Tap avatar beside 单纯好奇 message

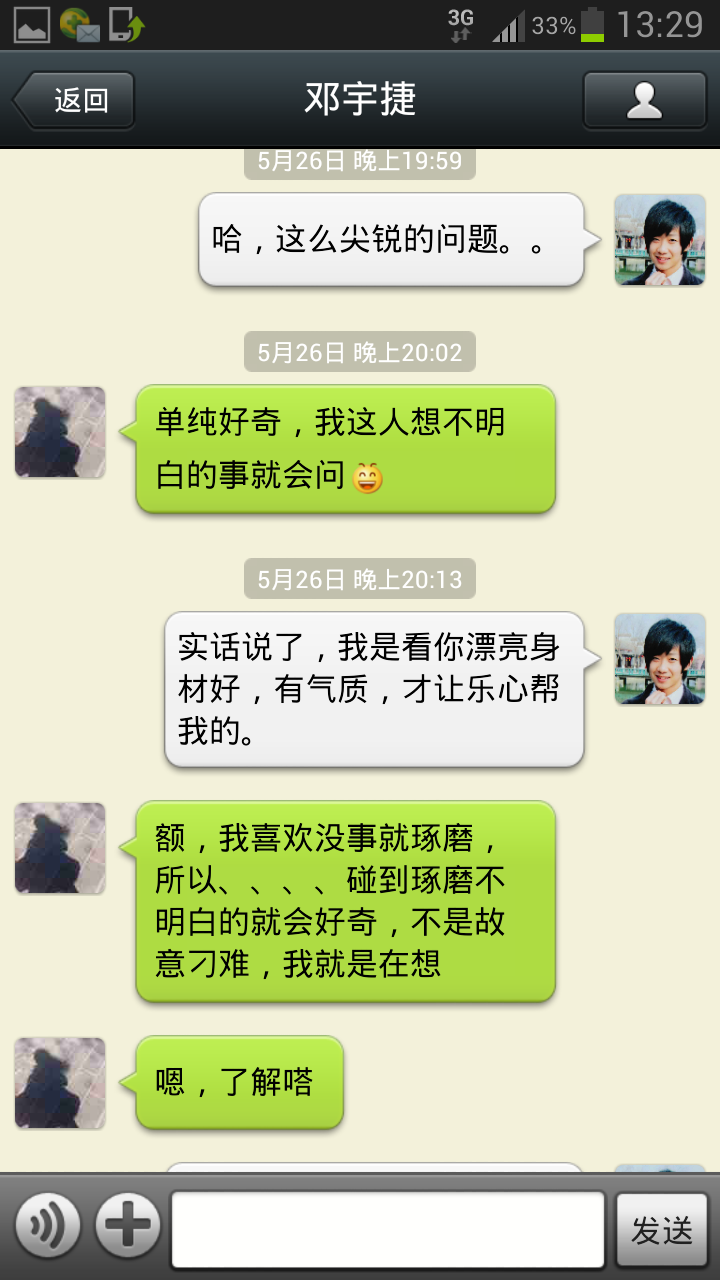coord(60,432)
